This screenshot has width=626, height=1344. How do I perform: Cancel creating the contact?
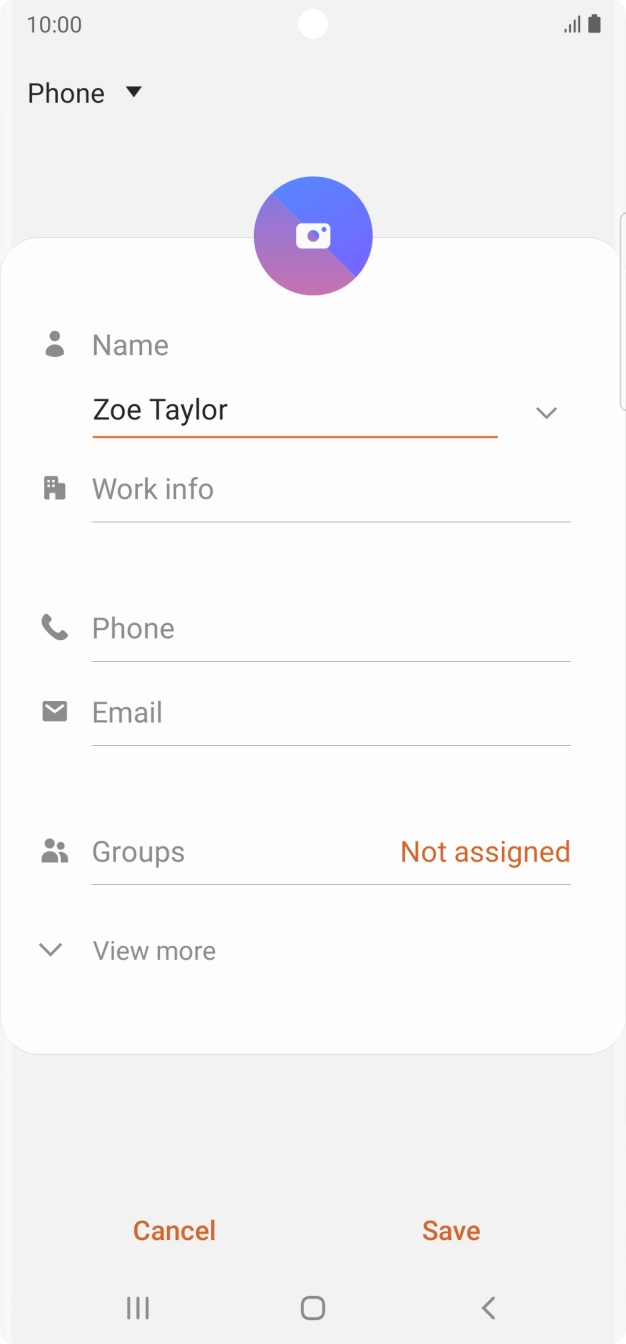[x=174, y=1231]
